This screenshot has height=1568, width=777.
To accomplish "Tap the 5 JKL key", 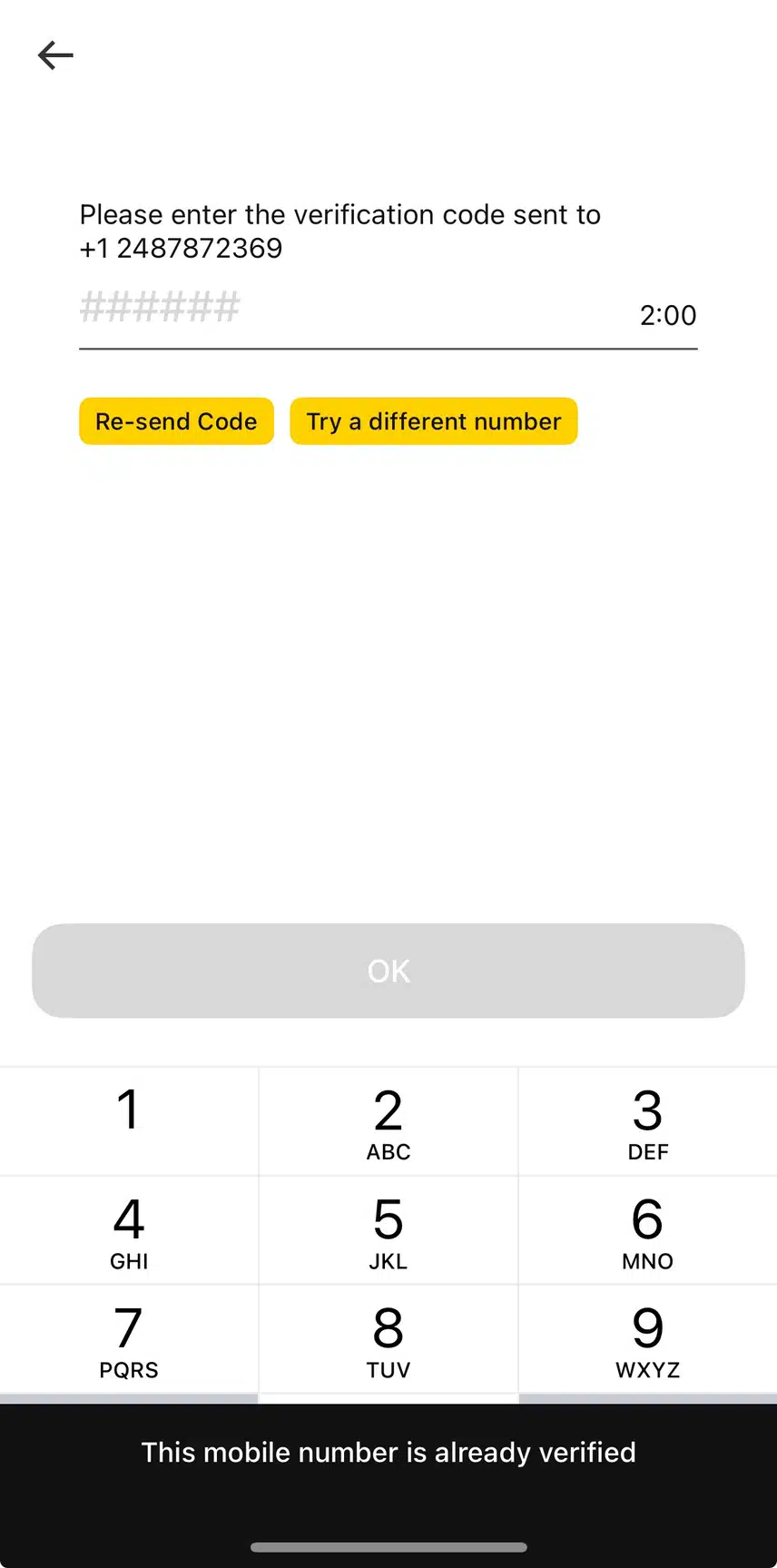I will click(388, 1231).
